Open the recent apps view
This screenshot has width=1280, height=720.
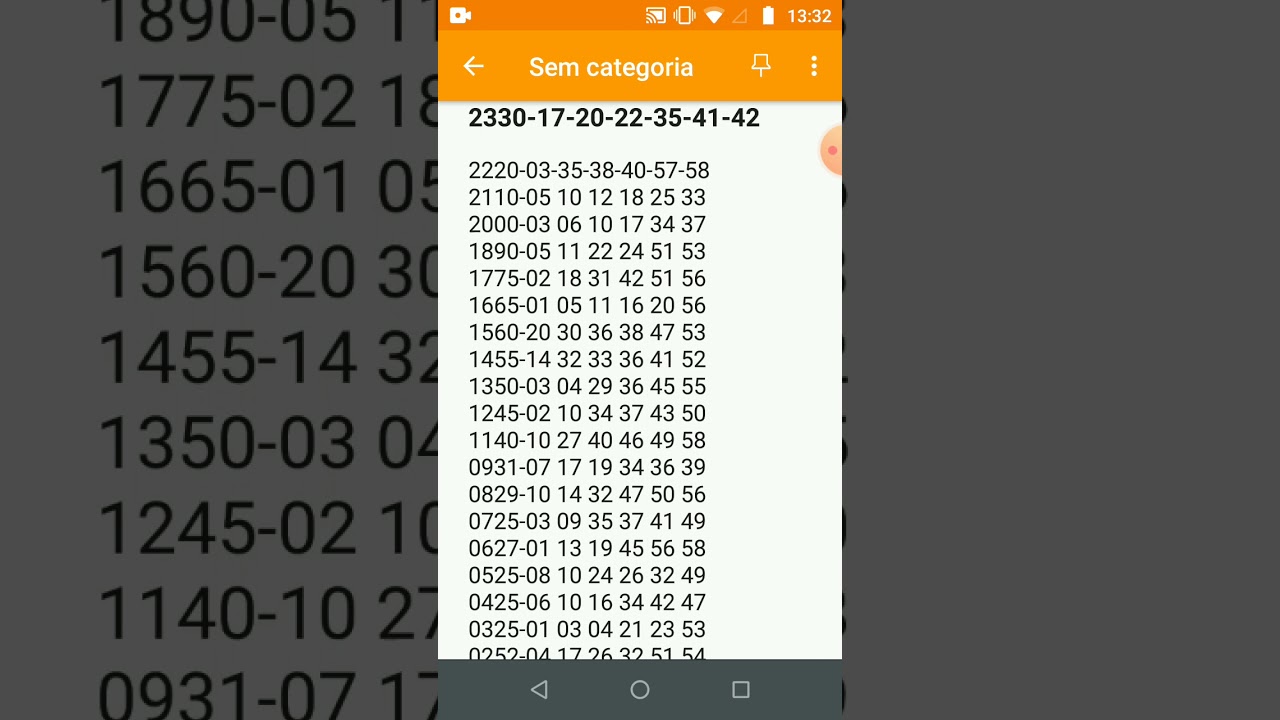pyautogui.click(x=741, y=690)
